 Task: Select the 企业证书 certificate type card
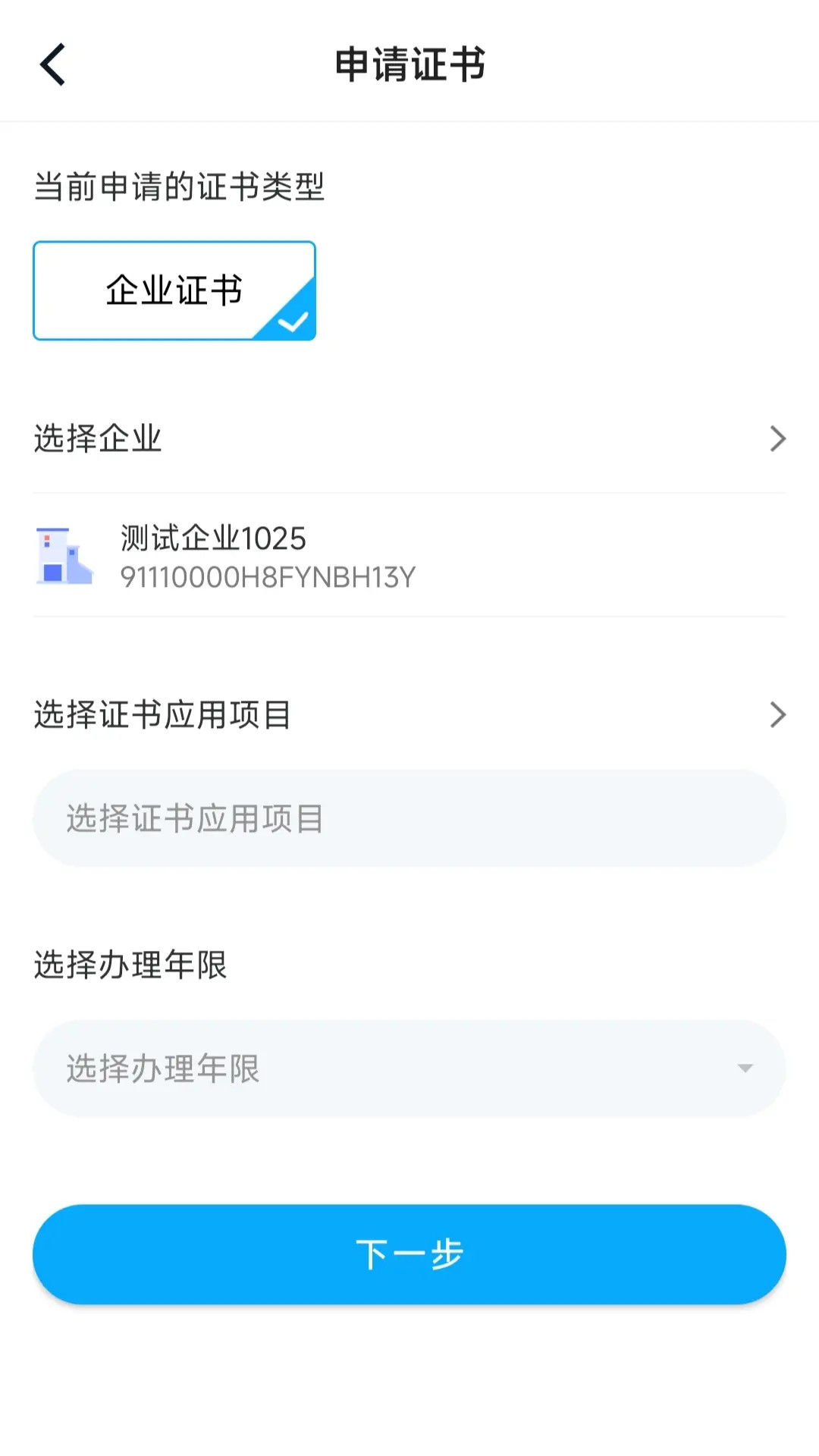click(174, 290)
